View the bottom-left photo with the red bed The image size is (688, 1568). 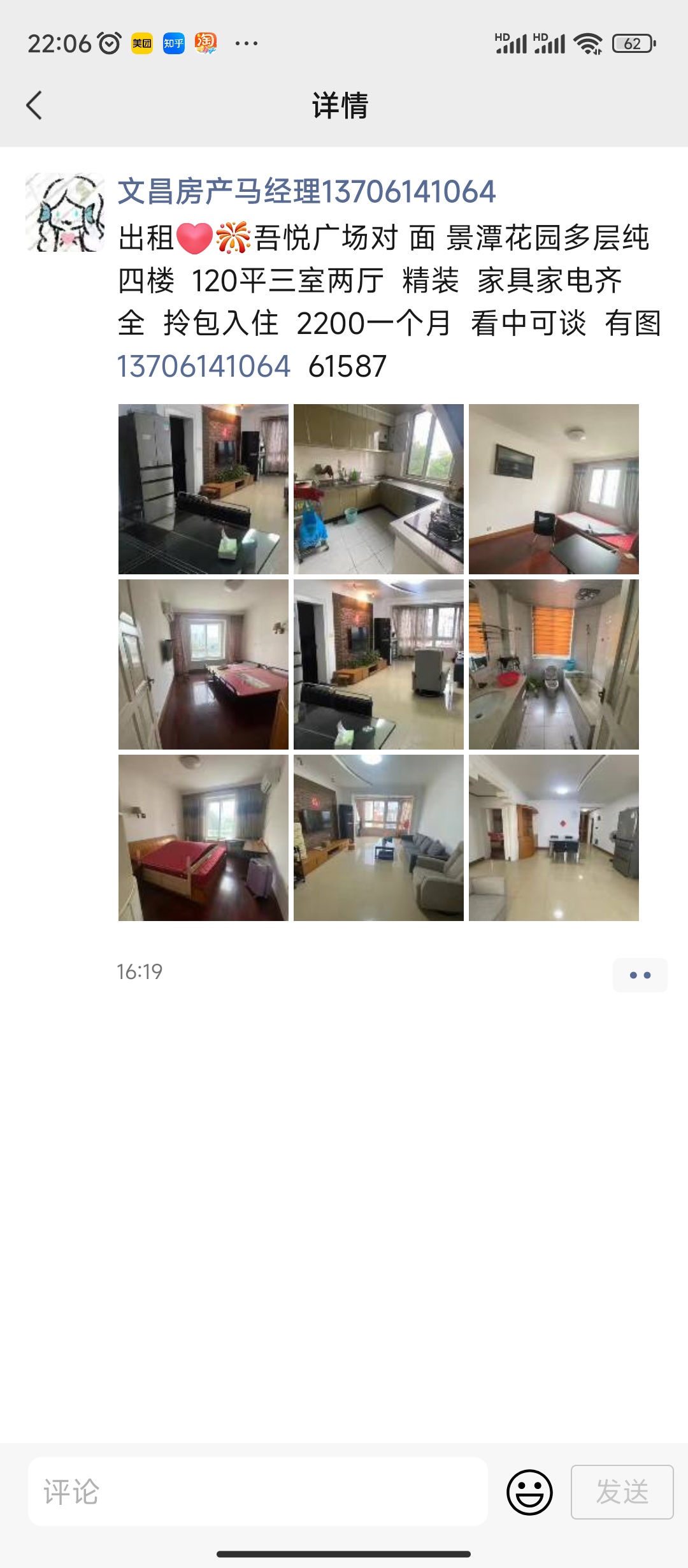pos(203,838)
